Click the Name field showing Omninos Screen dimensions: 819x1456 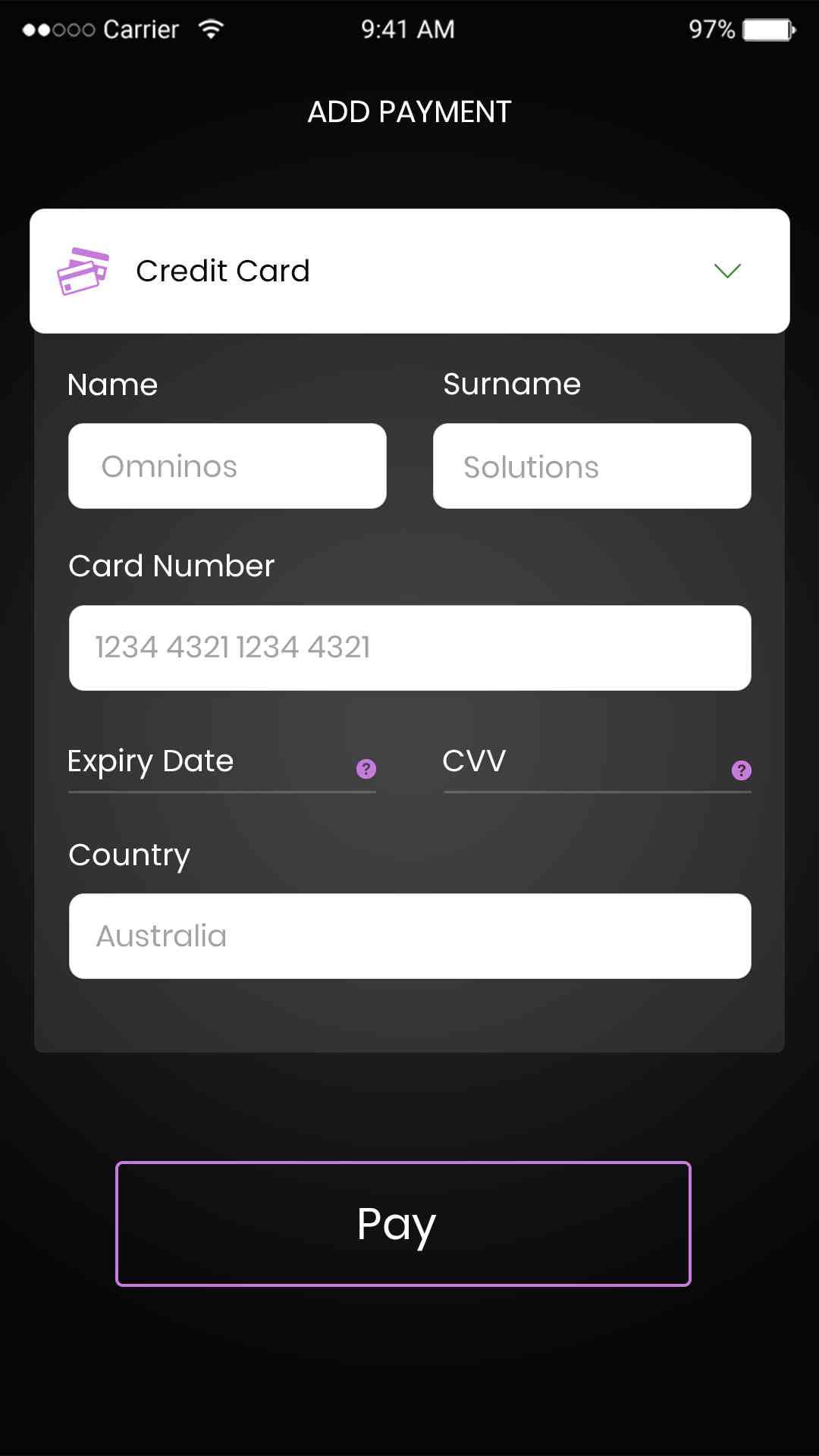pos(227,466)
